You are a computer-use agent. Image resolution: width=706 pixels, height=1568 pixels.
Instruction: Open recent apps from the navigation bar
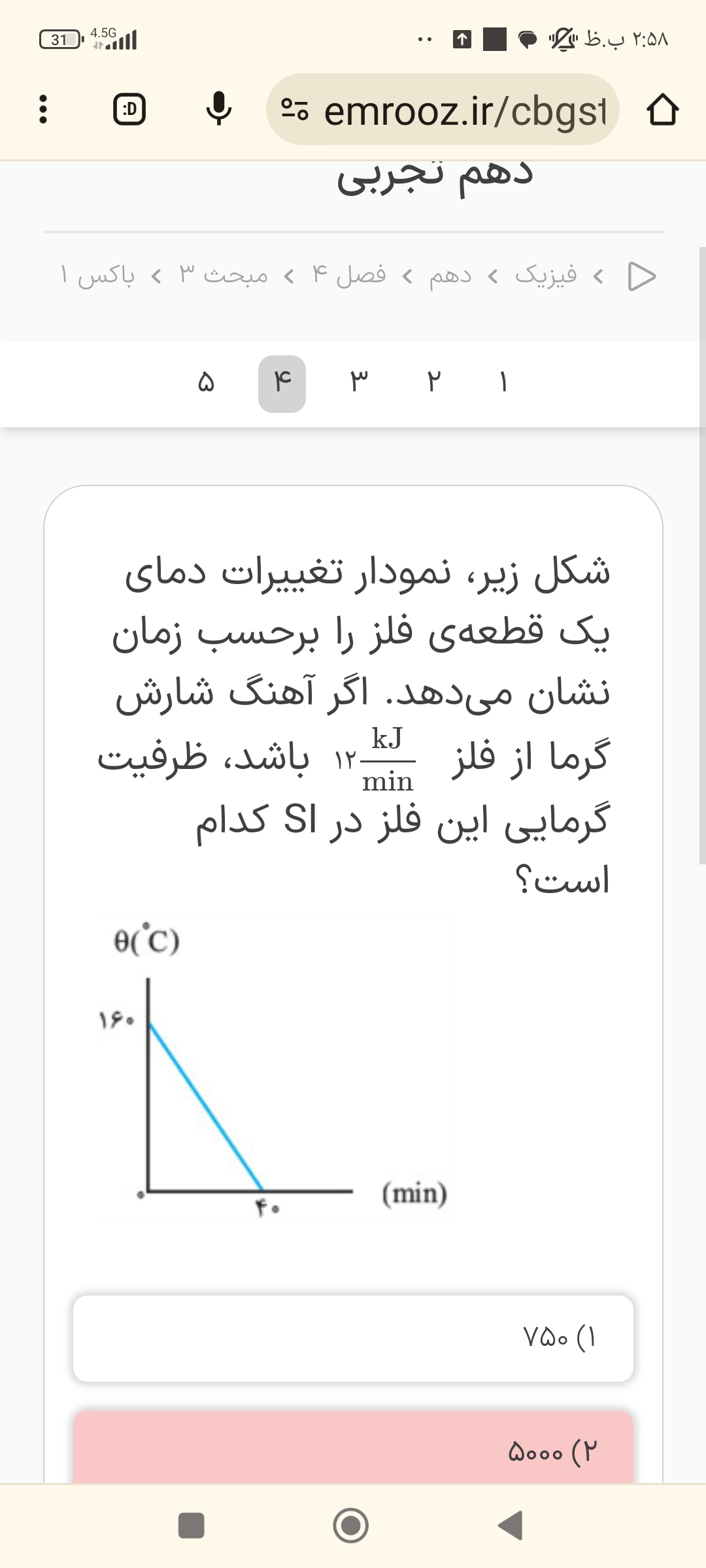(x=192, y=1526)
